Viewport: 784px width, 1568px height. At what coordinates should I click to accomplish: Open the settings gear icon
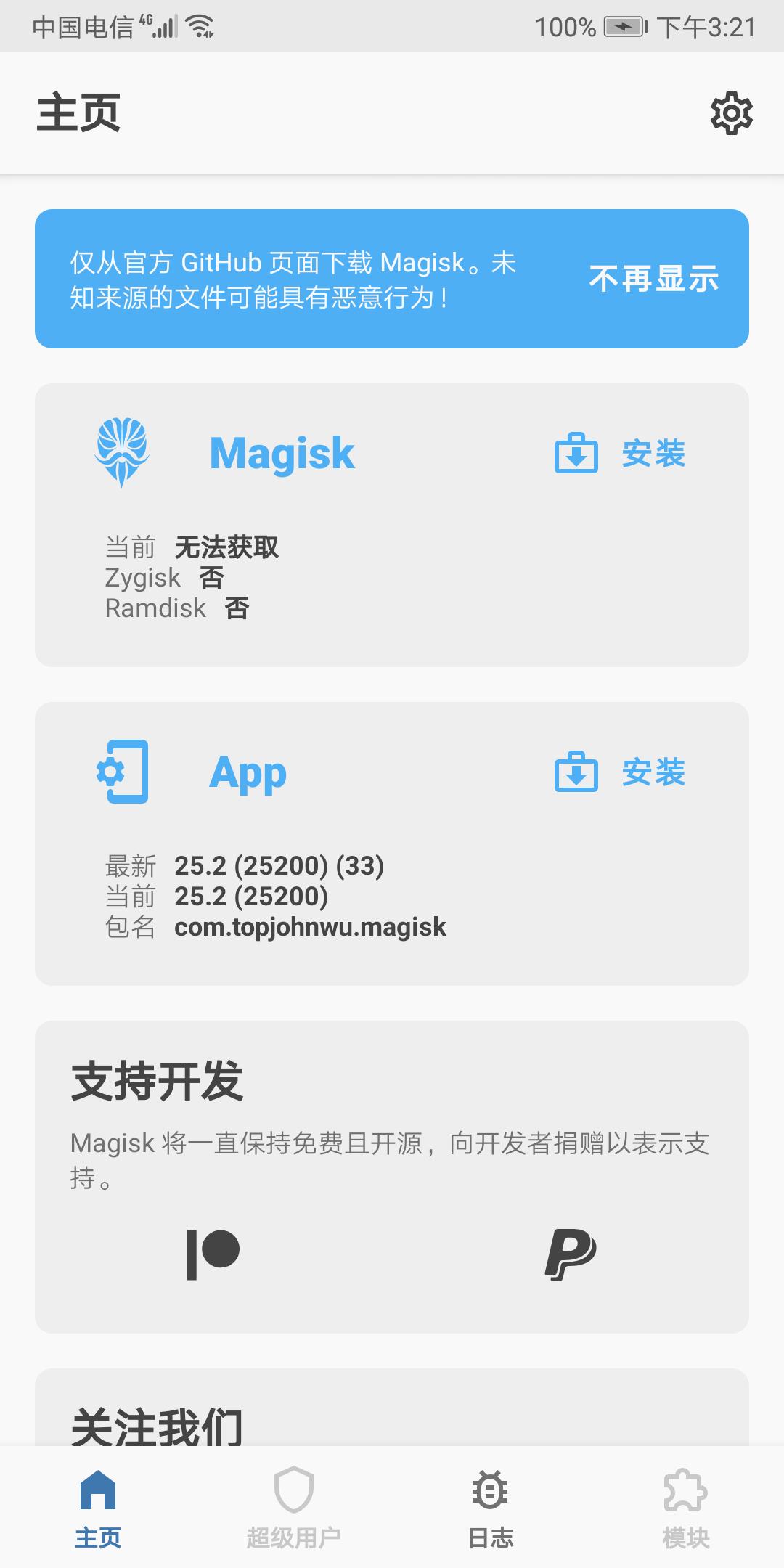tap(731, 113)
